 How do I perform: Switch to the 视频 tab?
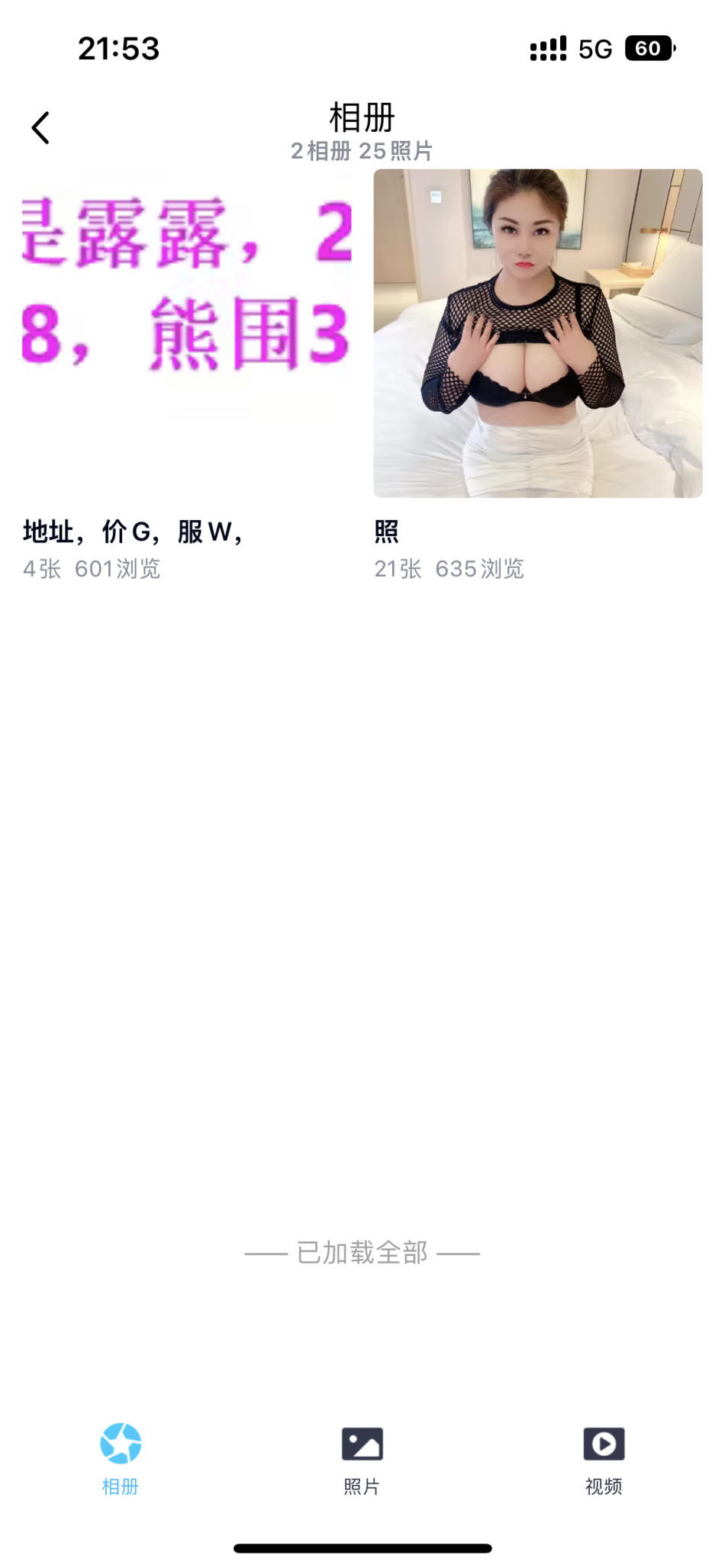point(604,1458)
